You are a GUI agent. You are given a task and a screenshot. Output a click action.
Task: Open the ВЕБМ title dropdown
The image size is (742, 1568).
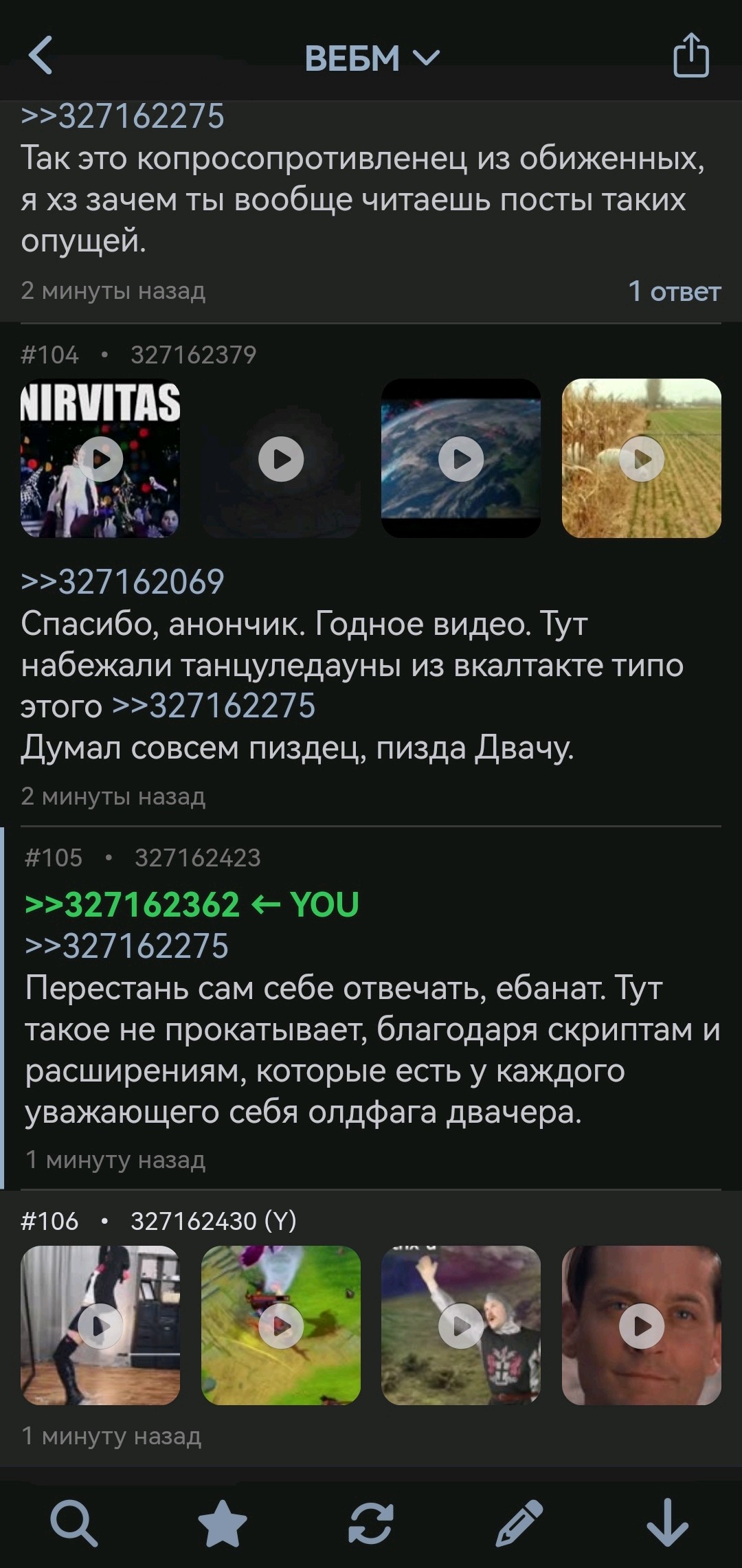coord(371,58)
